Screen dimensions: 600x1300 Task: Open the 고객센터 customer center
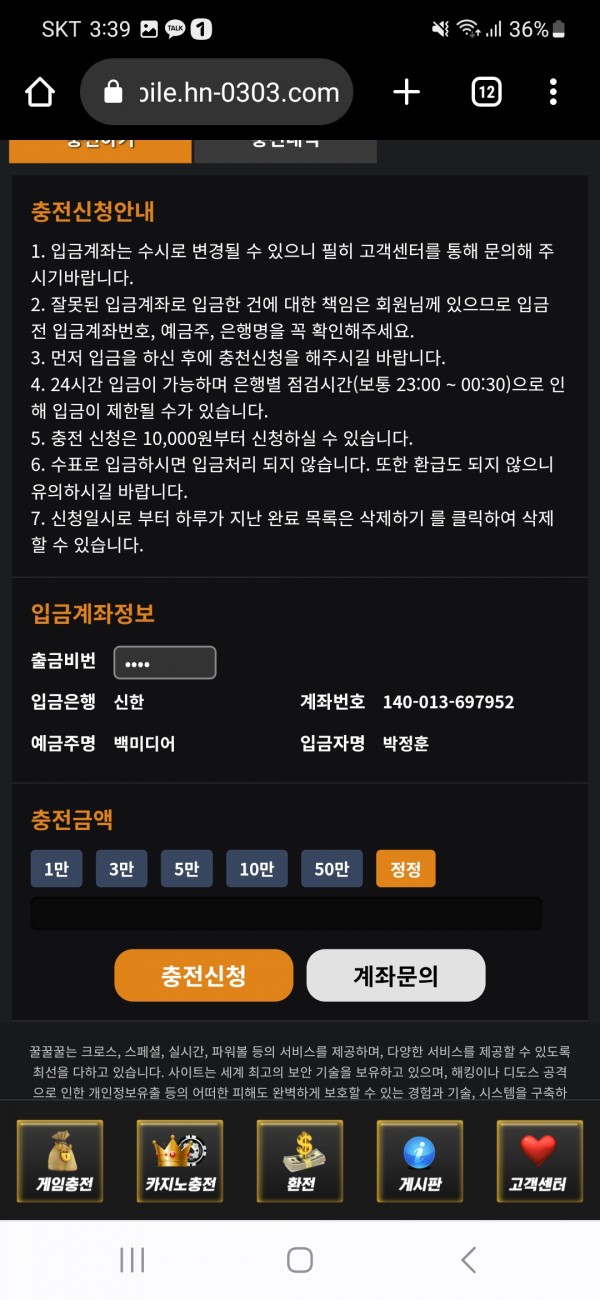click(x=539, y=1160)
